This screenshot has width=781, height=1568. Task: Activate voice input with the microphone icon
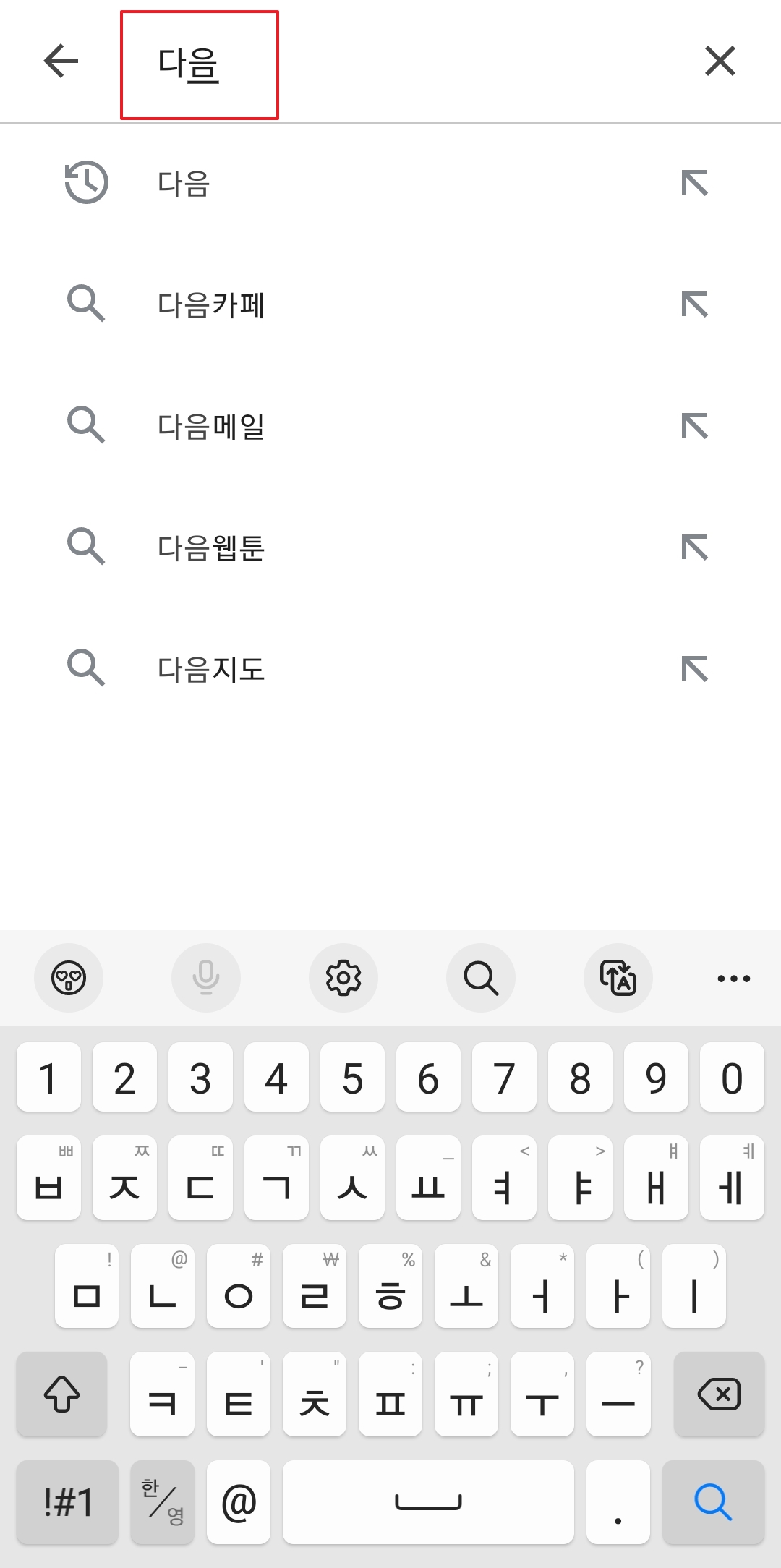[206, 978]
